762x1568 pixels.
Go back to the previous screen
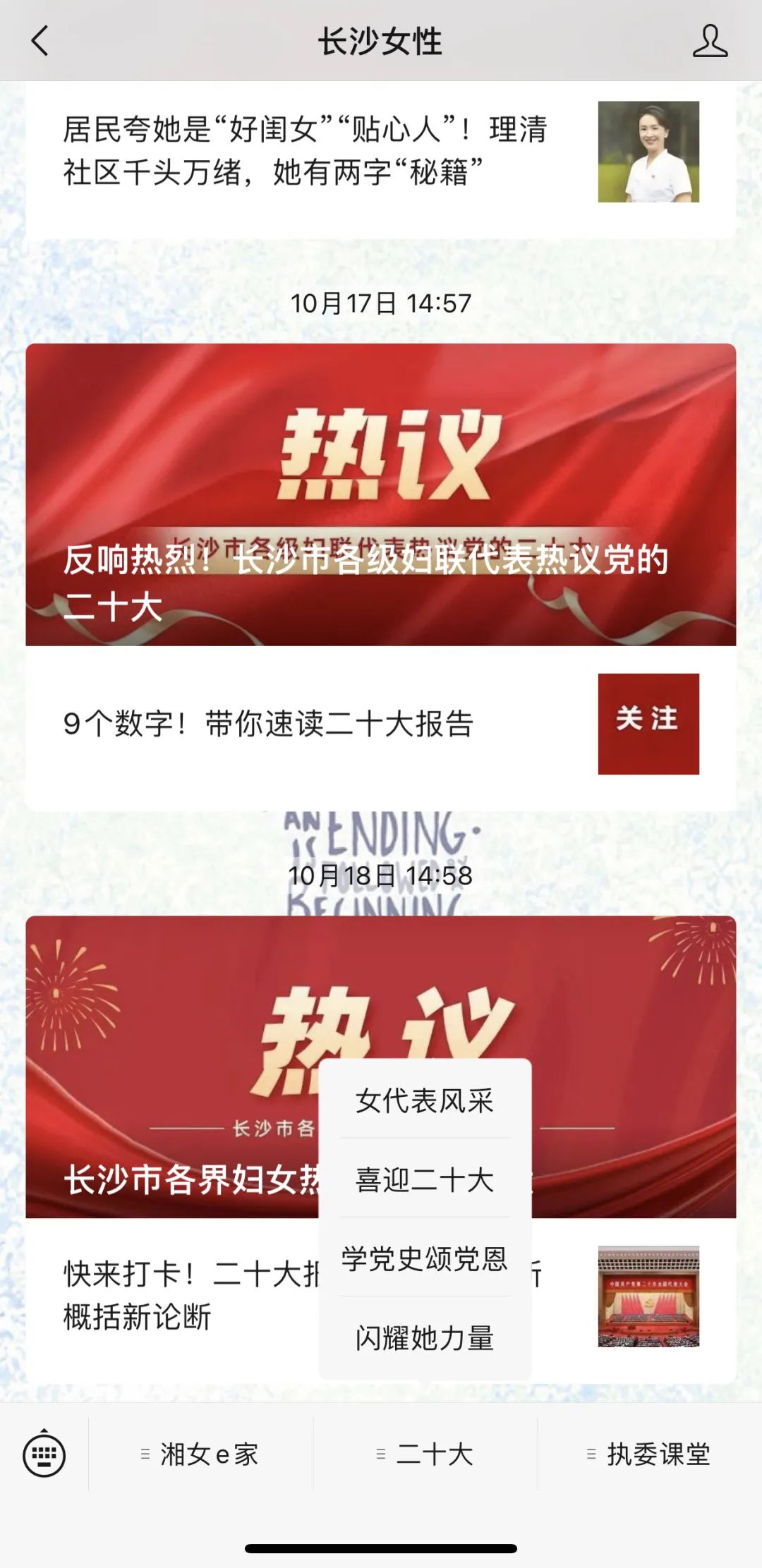pyautogui.click(x=41, y=41)
